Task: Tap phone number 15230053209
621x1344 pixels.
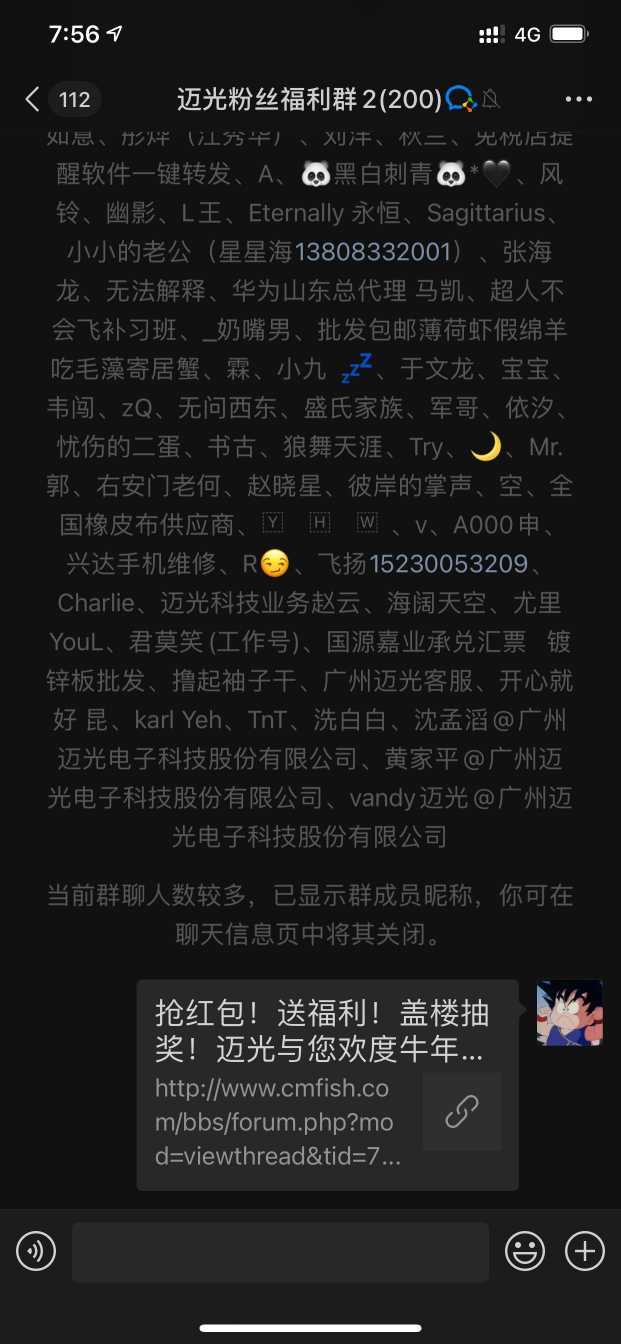Action: (x=448, y=564)
